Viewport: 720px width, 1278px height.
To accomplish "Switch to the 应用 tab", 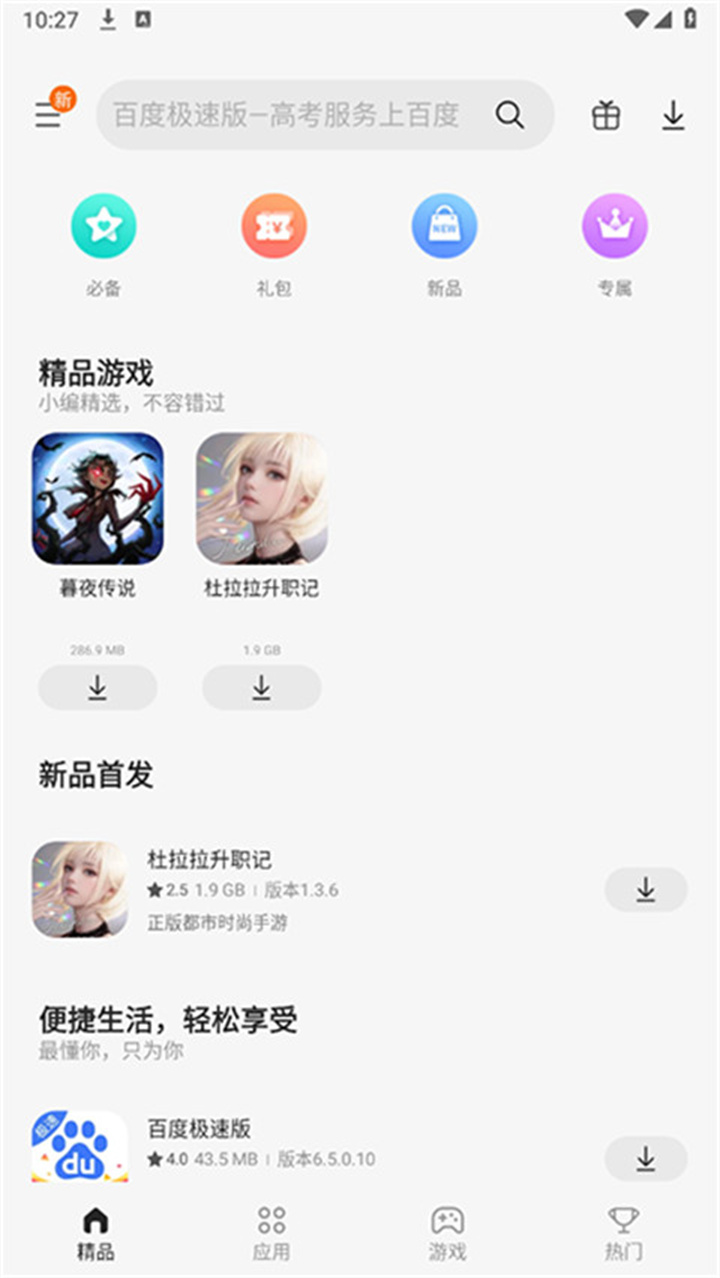I will 271,1232.
